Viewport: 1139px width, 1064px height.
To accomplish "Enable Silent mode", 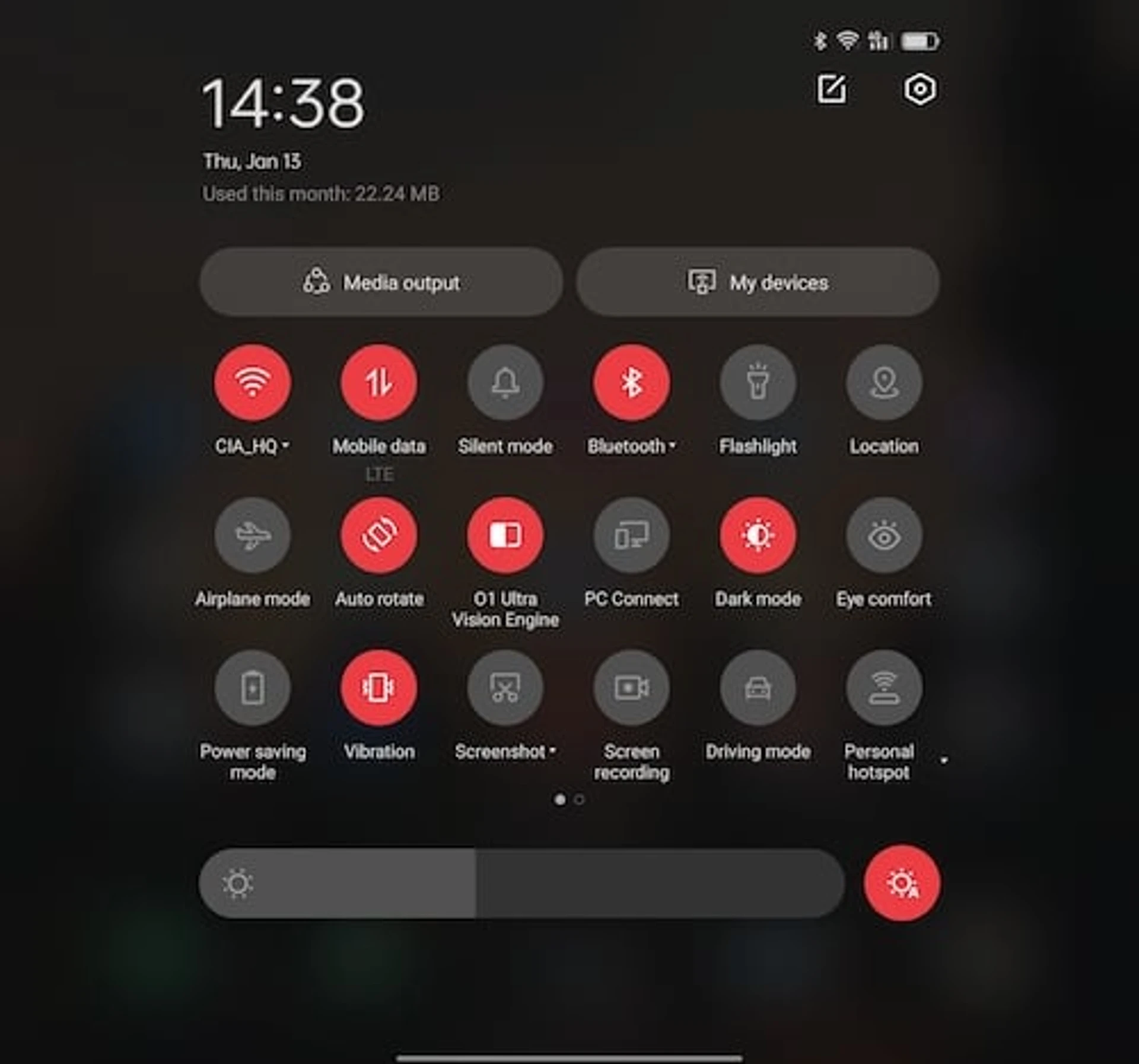I will point(505,382).
